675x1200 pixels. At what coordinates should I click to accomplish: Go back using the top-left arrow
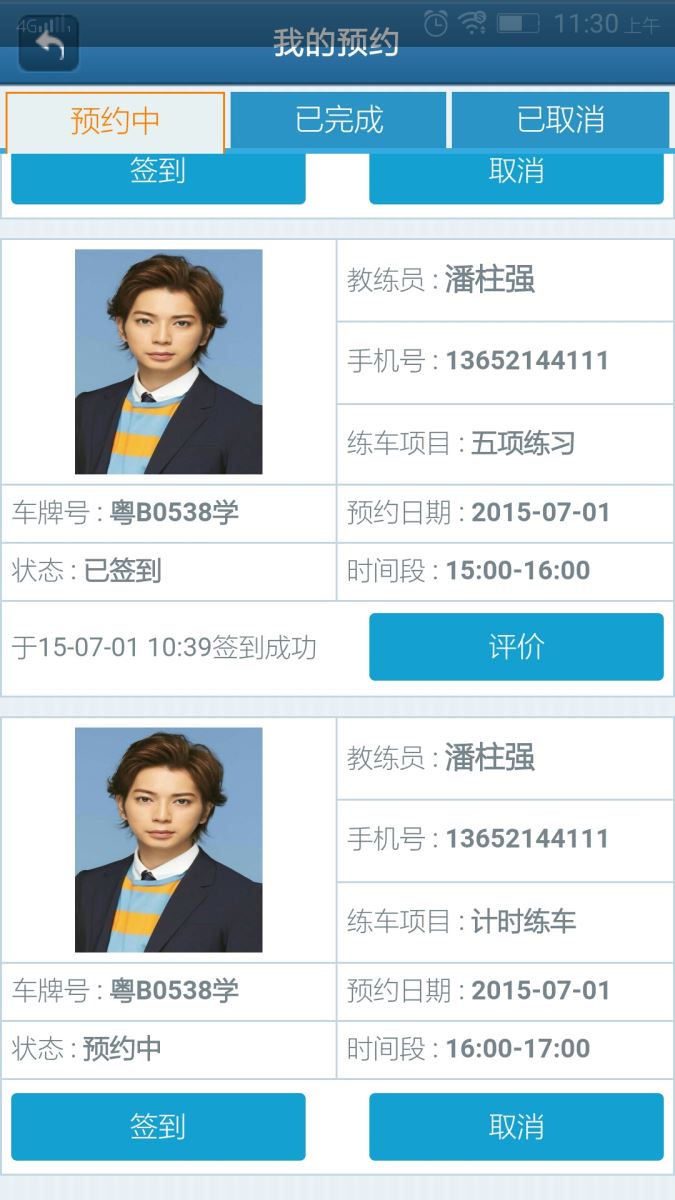(48, 43)
